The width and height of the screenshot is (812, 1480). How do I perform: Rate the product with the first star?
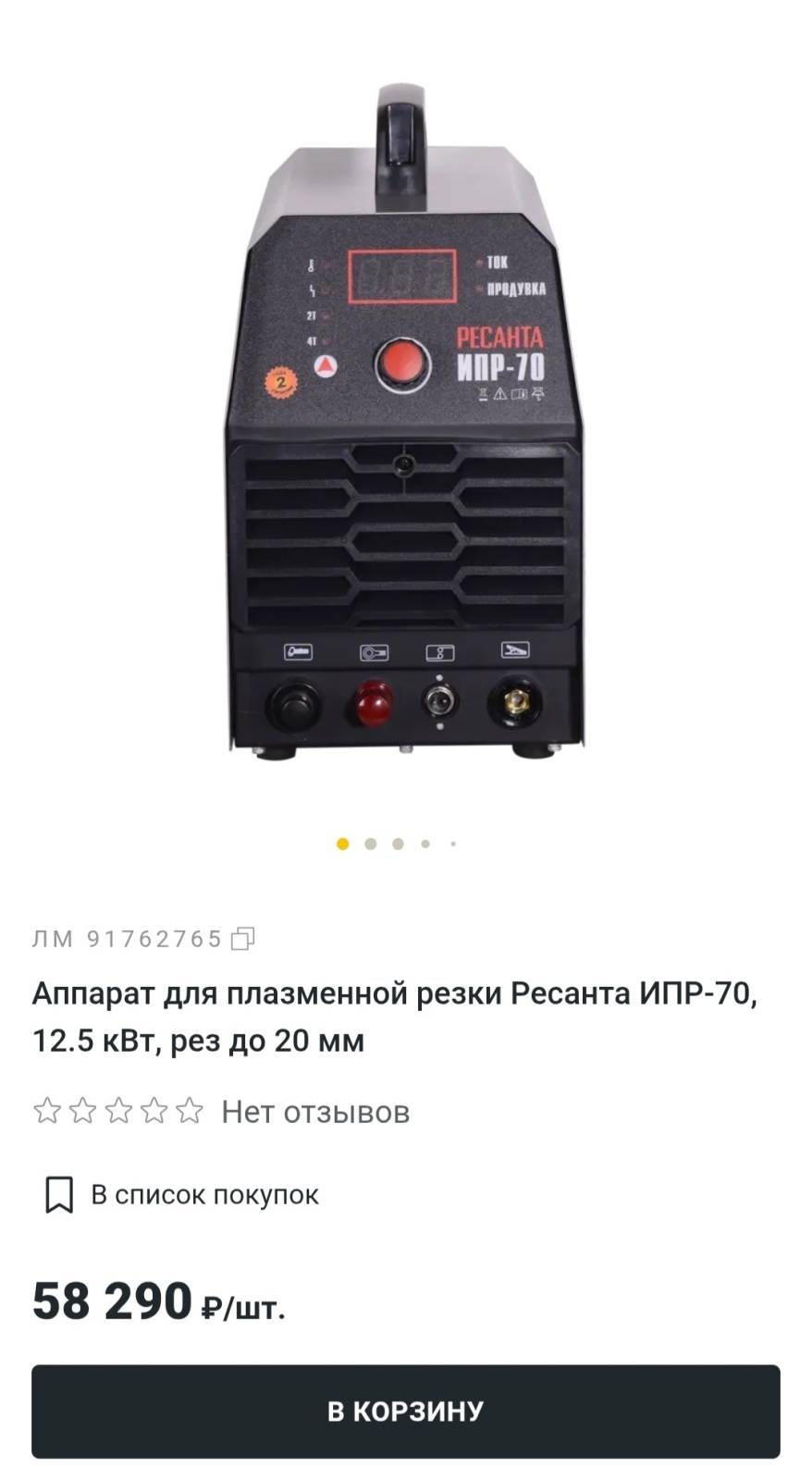tap(46, 1110)
